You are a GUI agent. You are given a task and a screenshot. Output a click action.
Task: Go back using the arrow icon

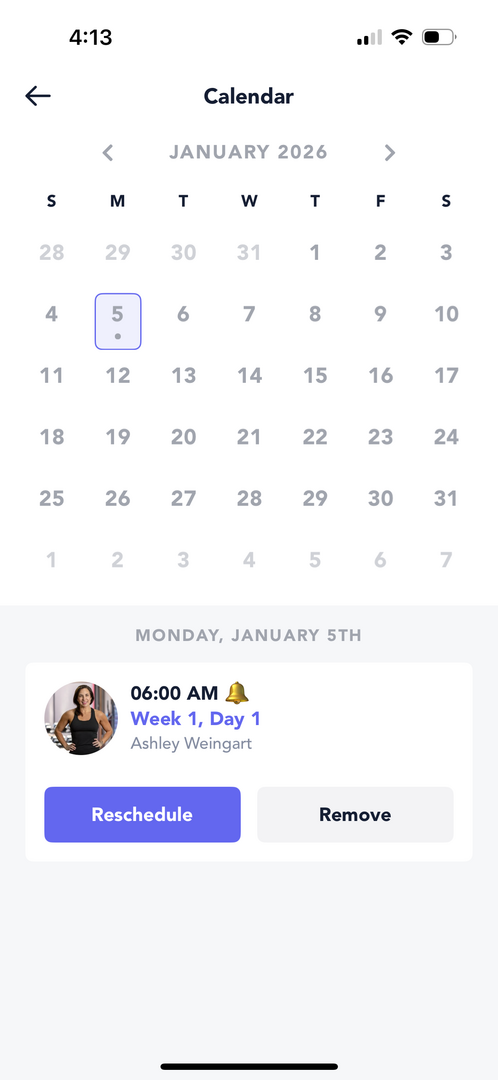click(x=38, y=96)
